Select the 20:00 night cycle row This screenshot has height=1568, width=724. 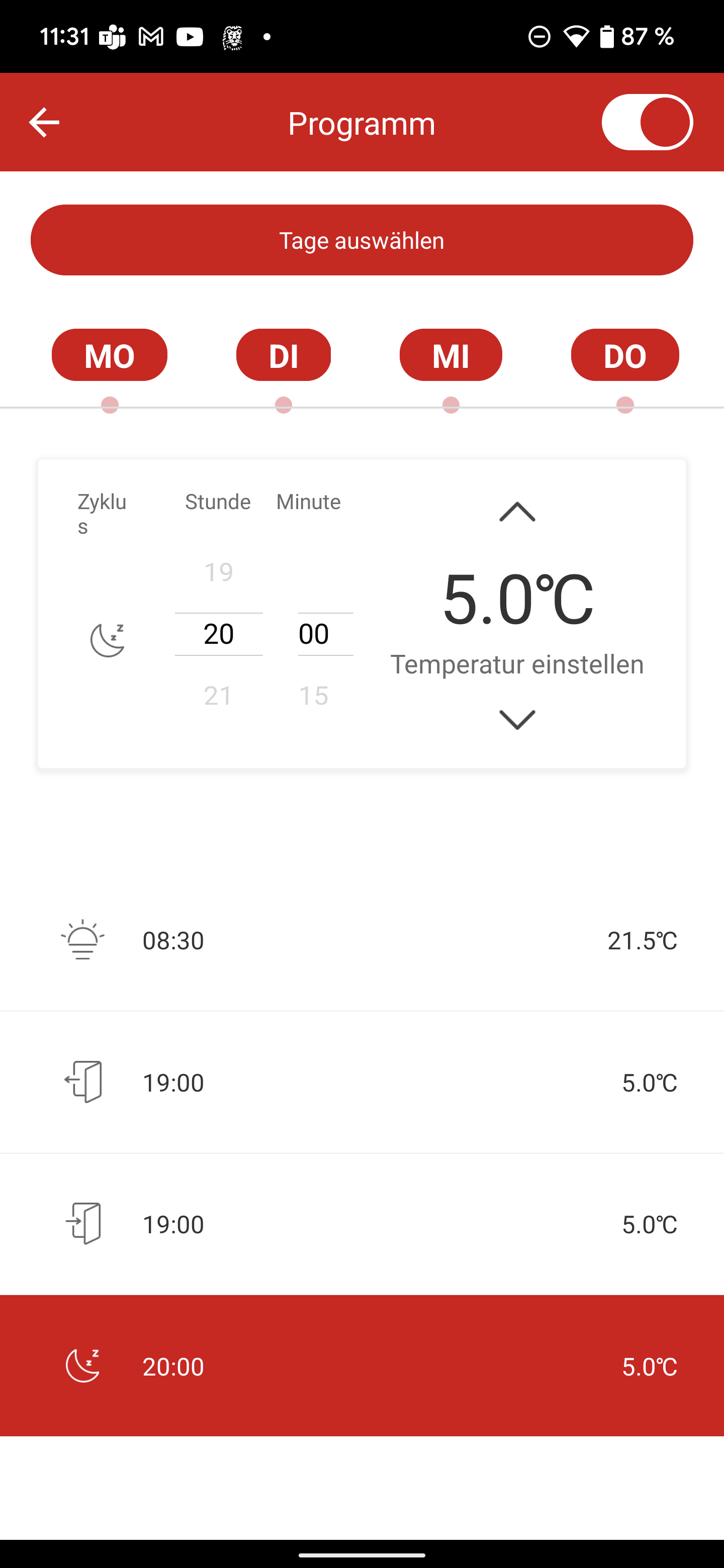[361, 1366]
